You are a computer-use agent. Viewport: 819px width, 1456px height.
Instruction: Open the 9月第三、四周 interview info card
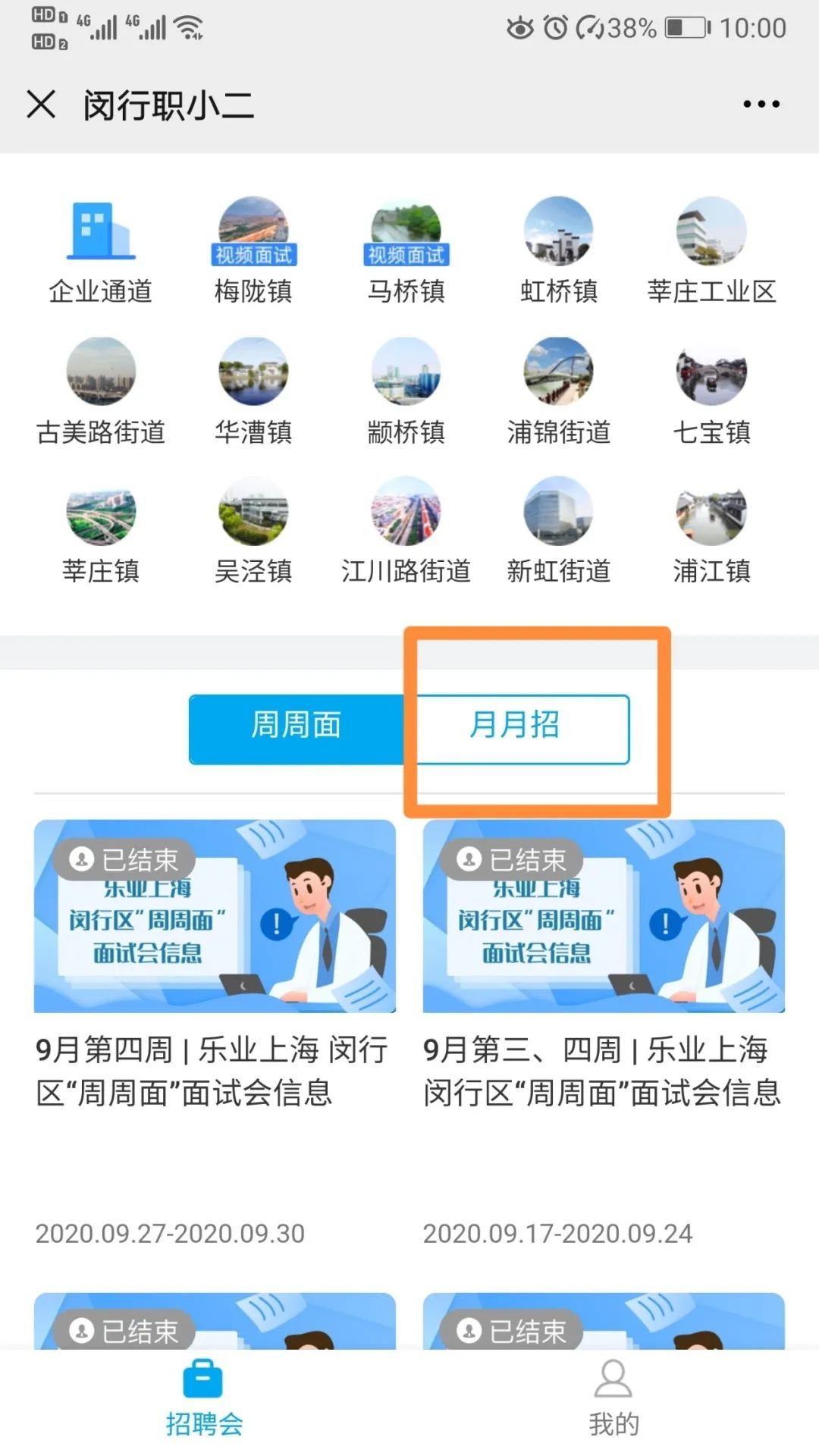point(604,986)
